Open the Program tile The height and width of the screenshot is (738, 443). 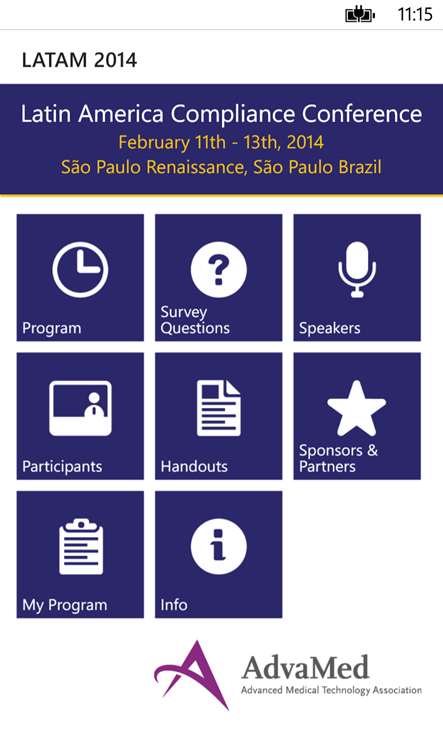[80, 278]
